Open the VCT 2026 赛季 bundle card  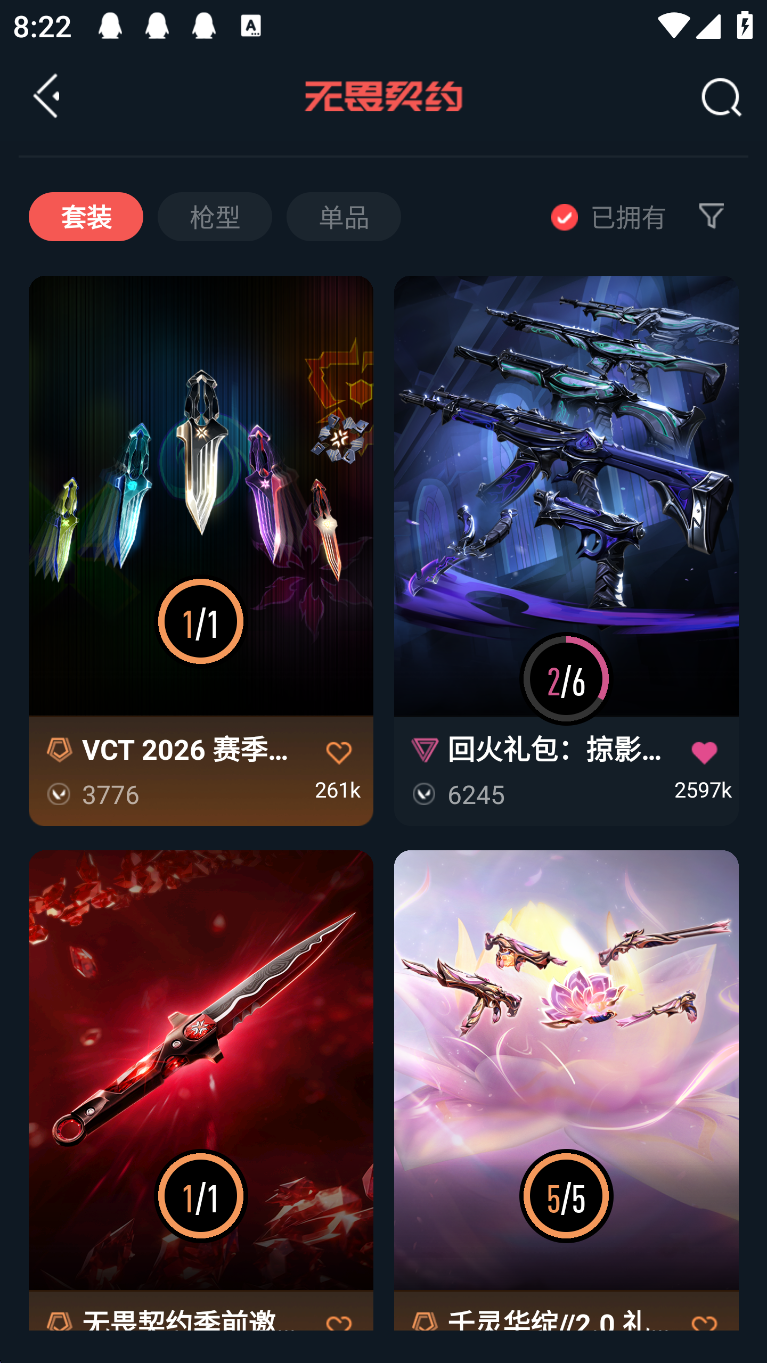coord(200,500)
